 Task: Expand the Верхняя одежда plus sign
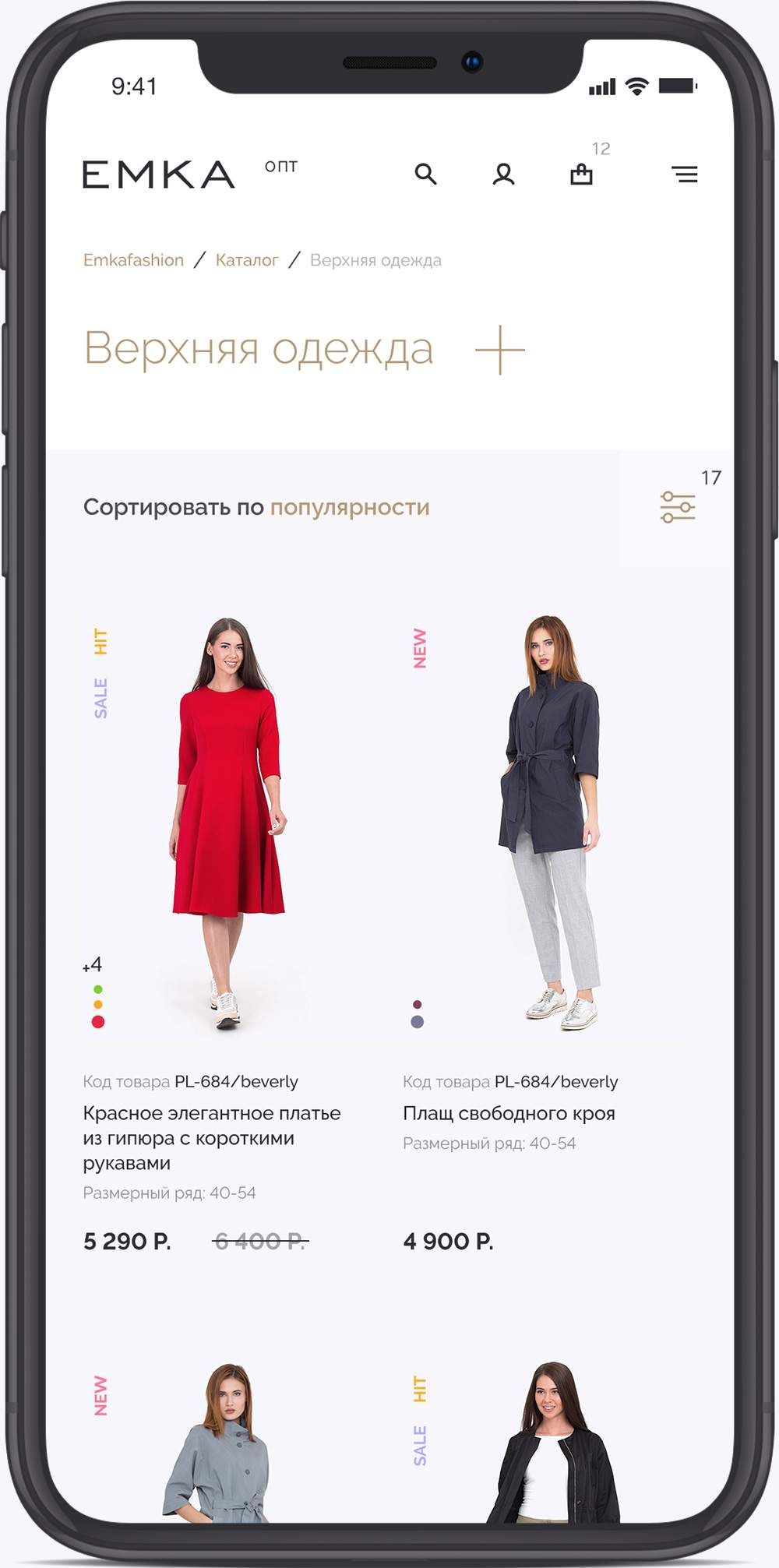[500, 350]
